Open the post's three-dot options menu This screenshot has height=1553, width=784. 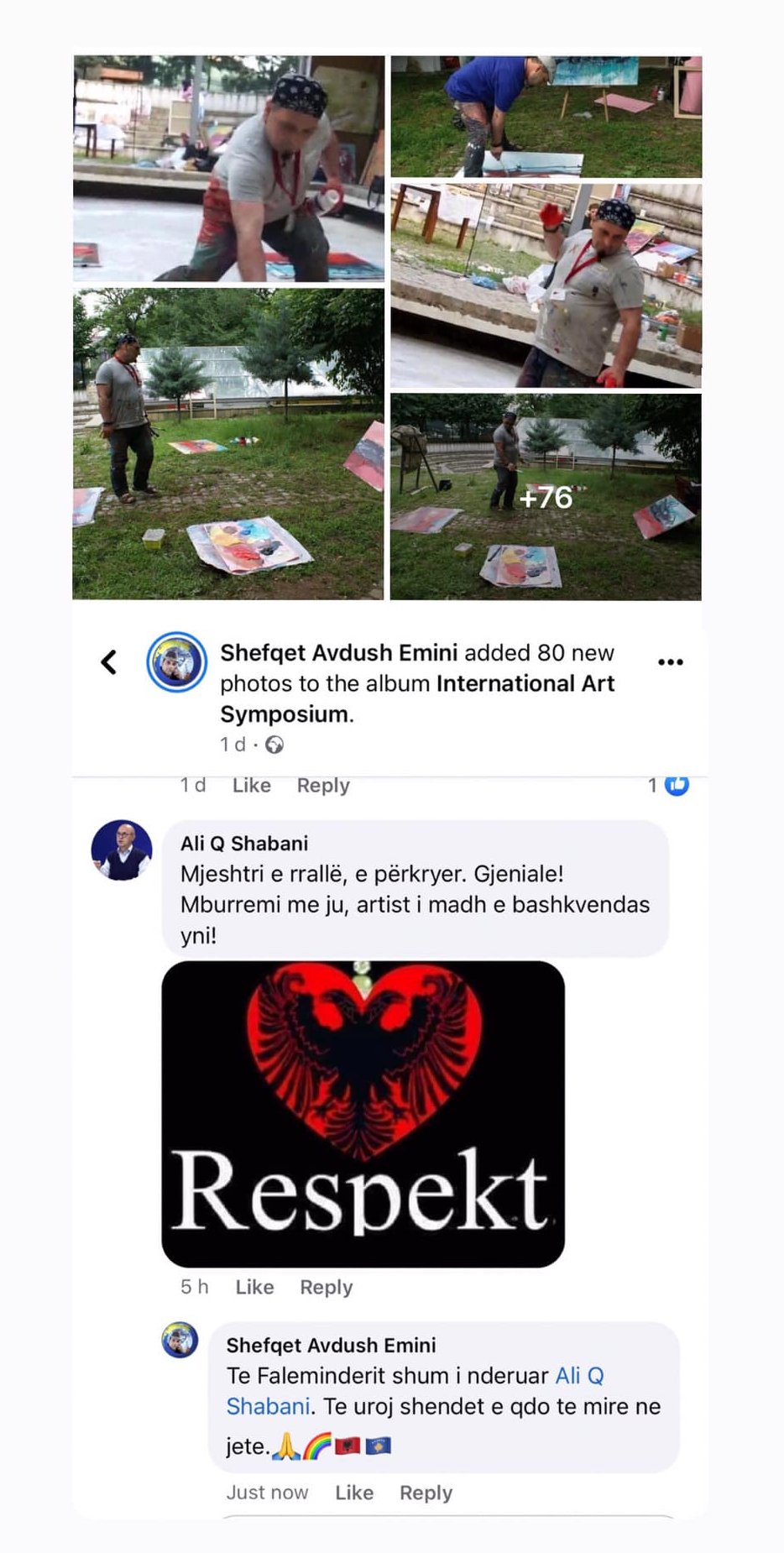point(670,662)
